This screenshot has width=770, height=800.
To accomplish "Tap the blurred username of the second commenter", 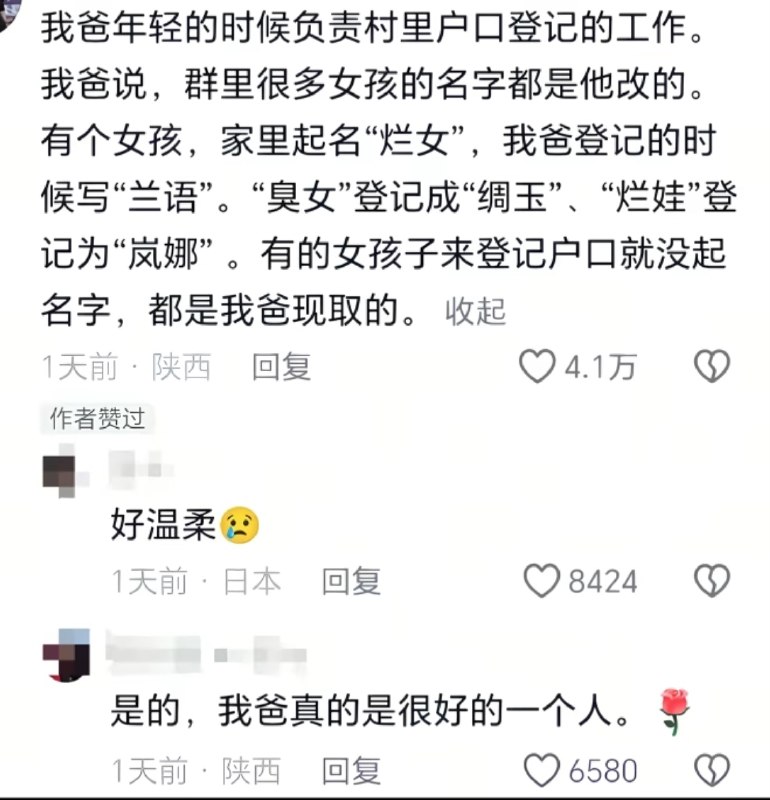I will 140,468.
